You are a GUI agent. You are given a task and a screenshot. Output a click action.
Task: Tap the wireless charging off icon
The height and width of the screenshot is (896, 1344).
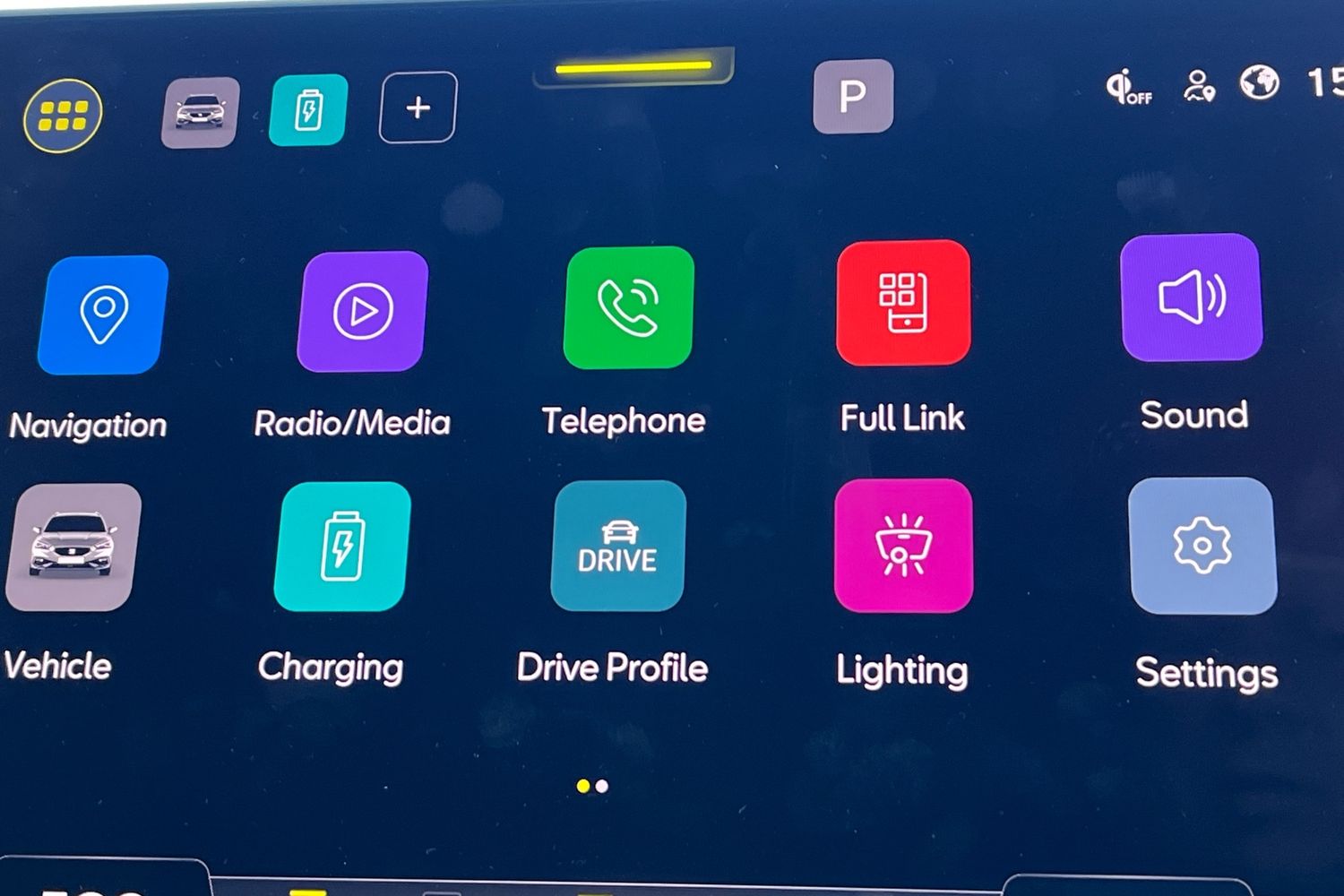coord(1127,88)
